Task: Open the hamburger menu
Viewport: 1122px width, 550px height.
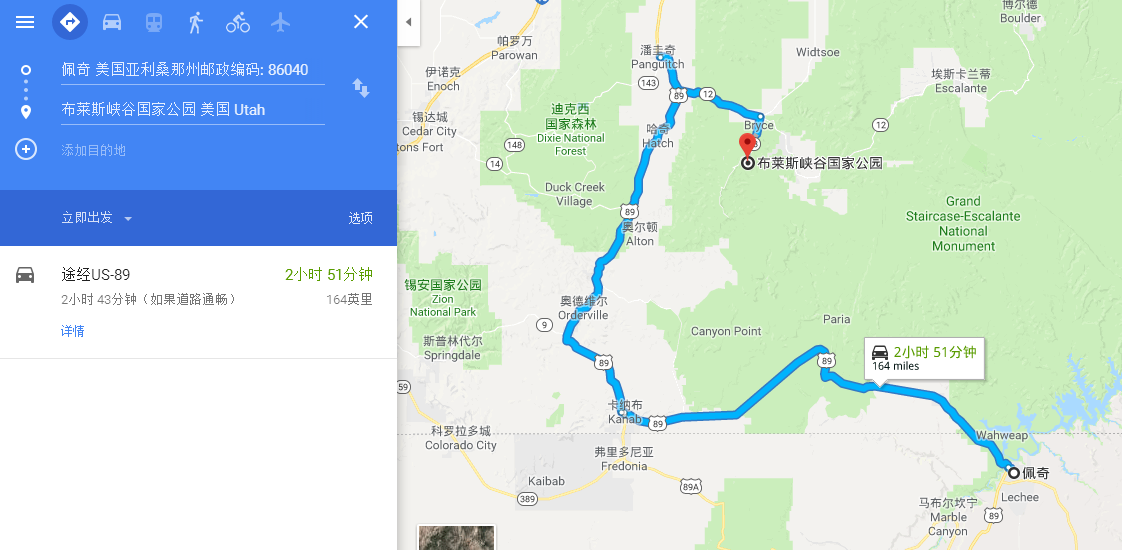Action: 25,22
